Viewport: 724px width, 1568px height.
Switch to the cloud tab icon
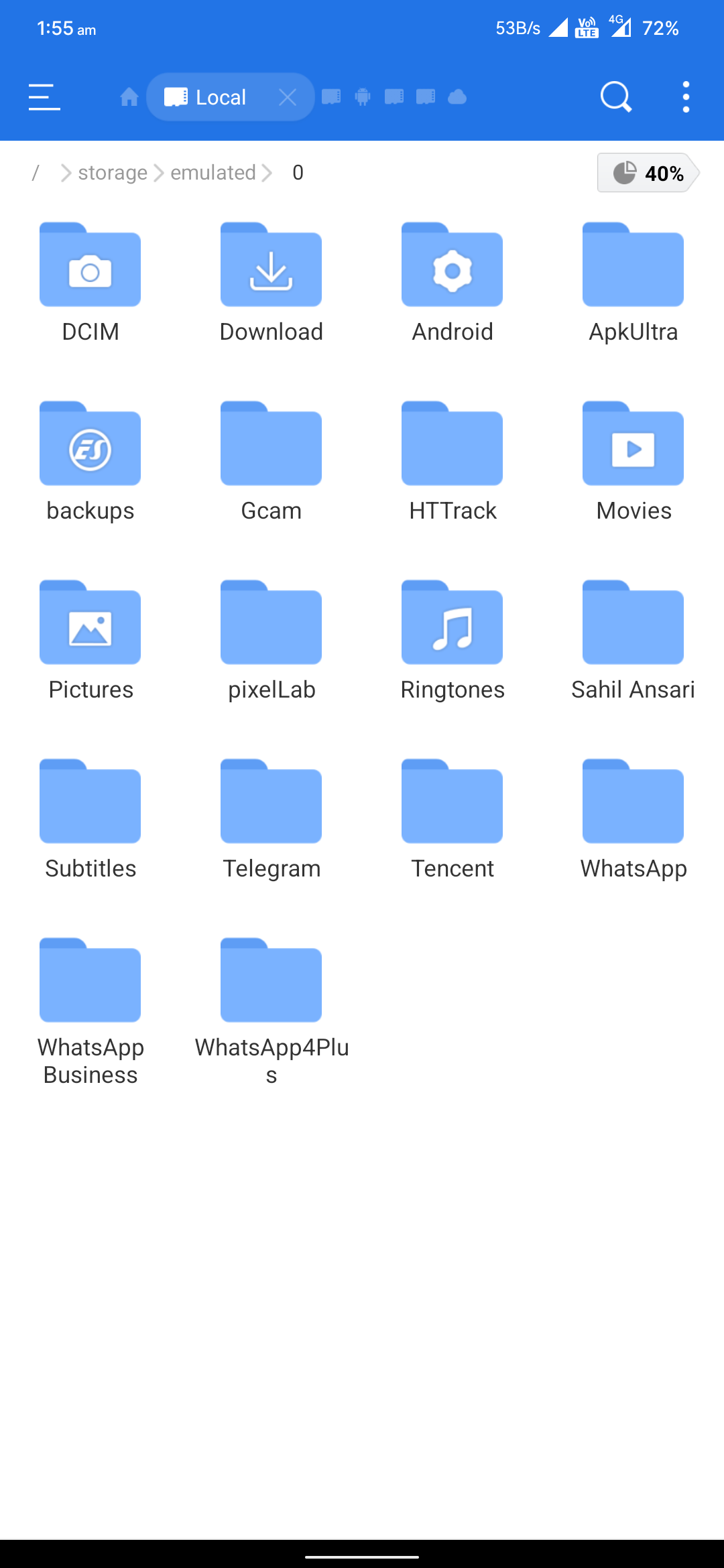(x=457, y=97)
